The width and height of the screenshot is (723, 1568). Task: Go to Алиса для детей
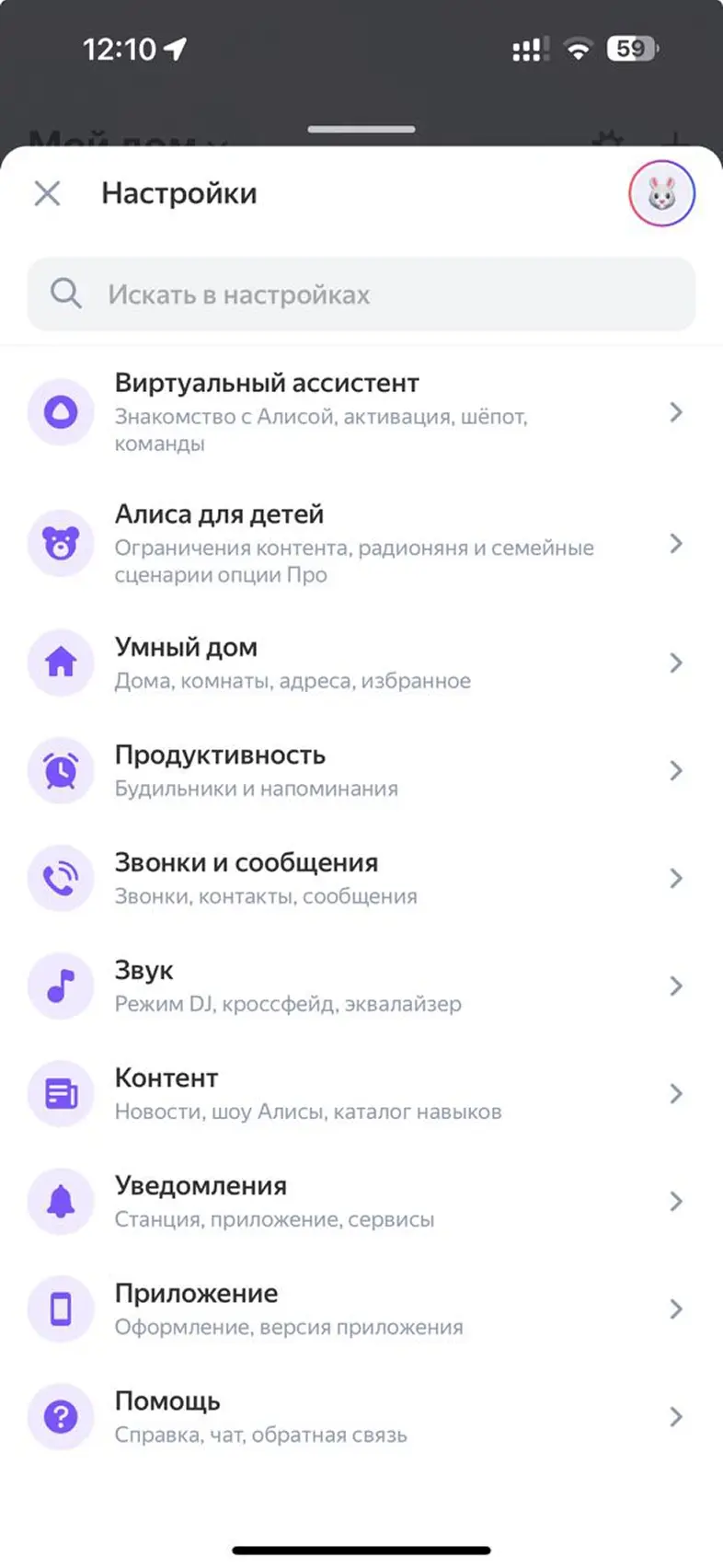(x=361, y=543)
